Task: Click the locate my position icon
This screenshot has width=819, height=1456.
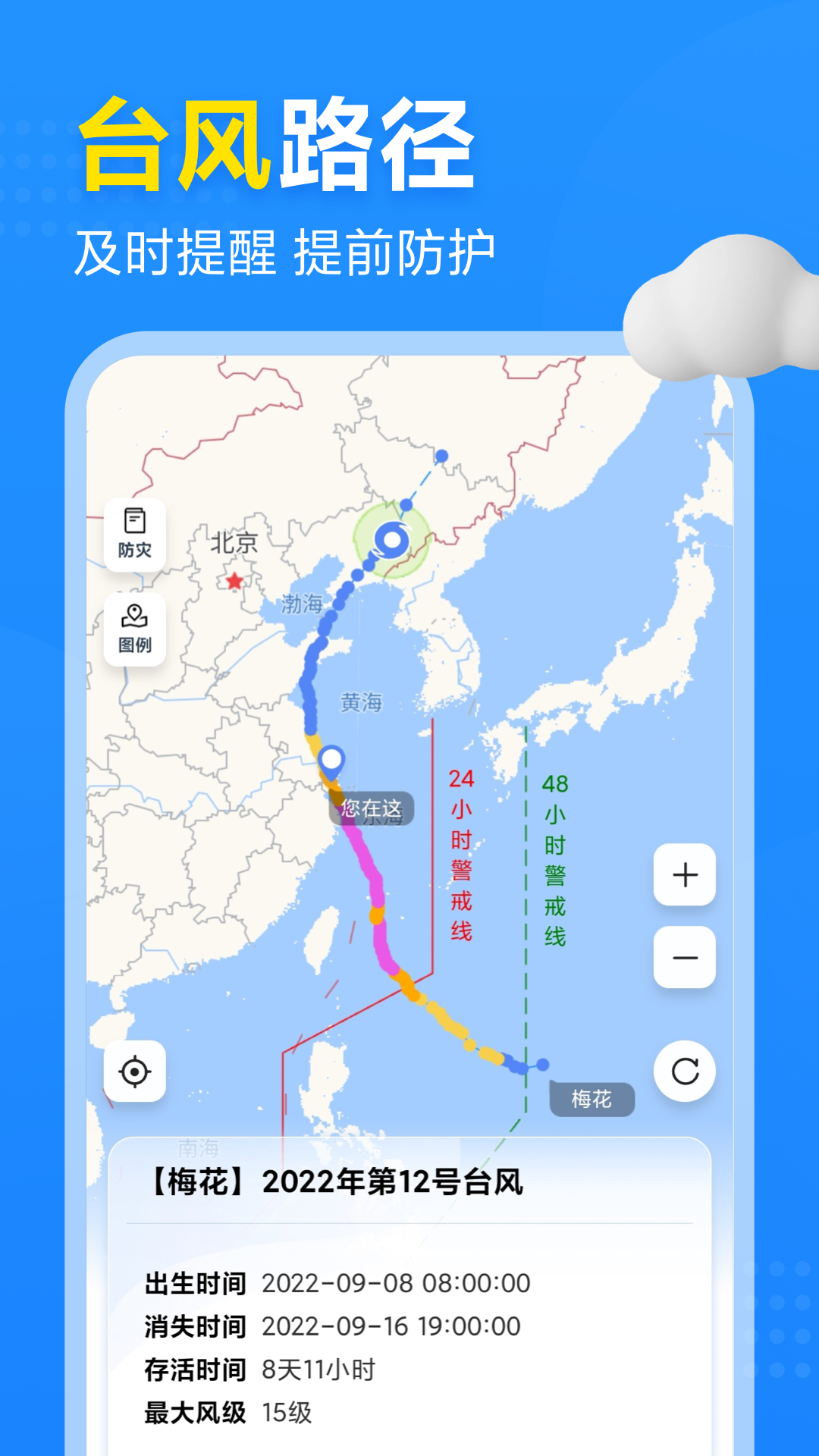Action: 133,1071
